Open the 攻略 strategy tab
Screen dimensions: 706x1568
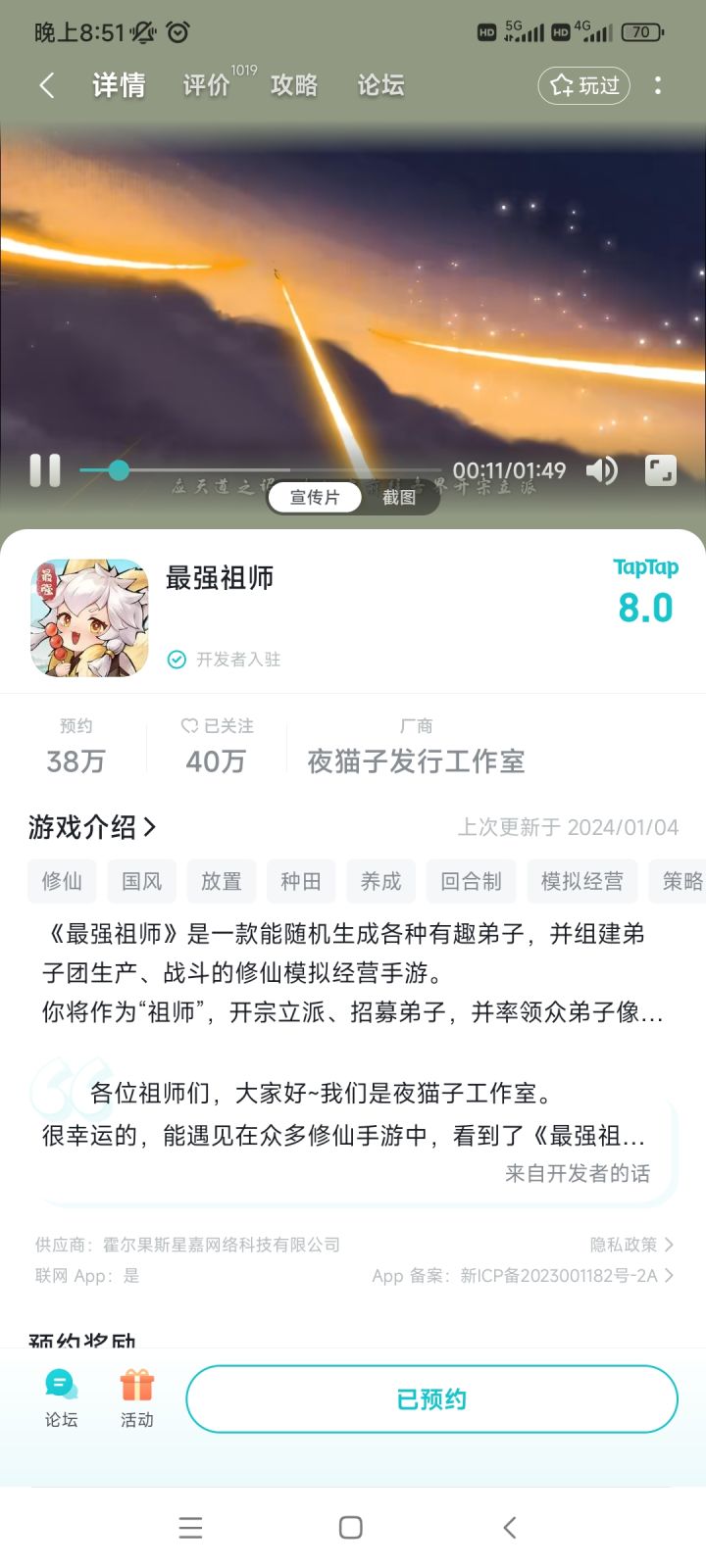[x=292, y=86]
